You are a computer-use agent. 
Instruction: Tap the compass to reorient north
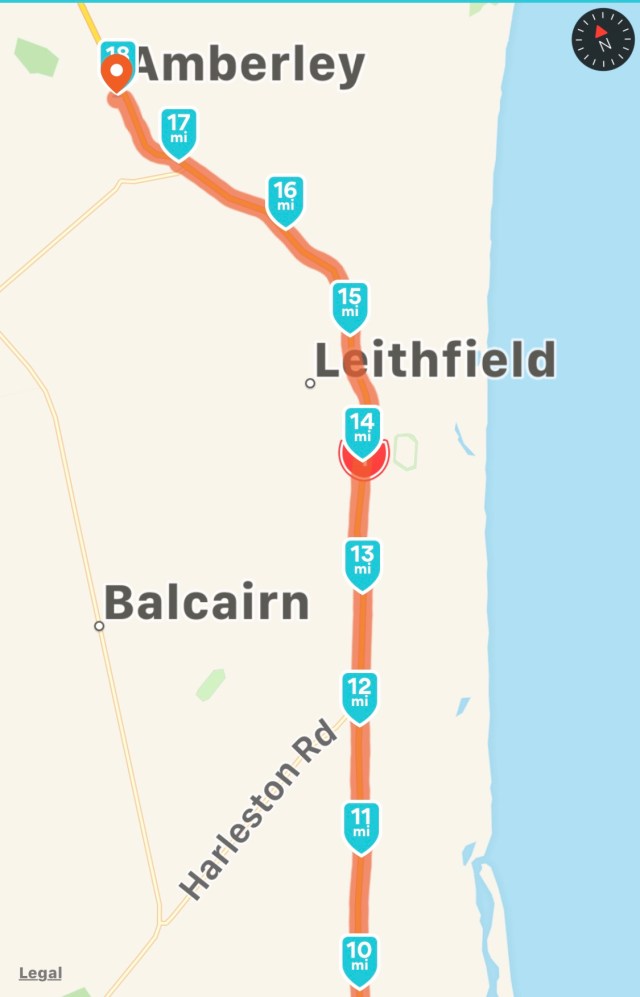[x=603, y=40]
